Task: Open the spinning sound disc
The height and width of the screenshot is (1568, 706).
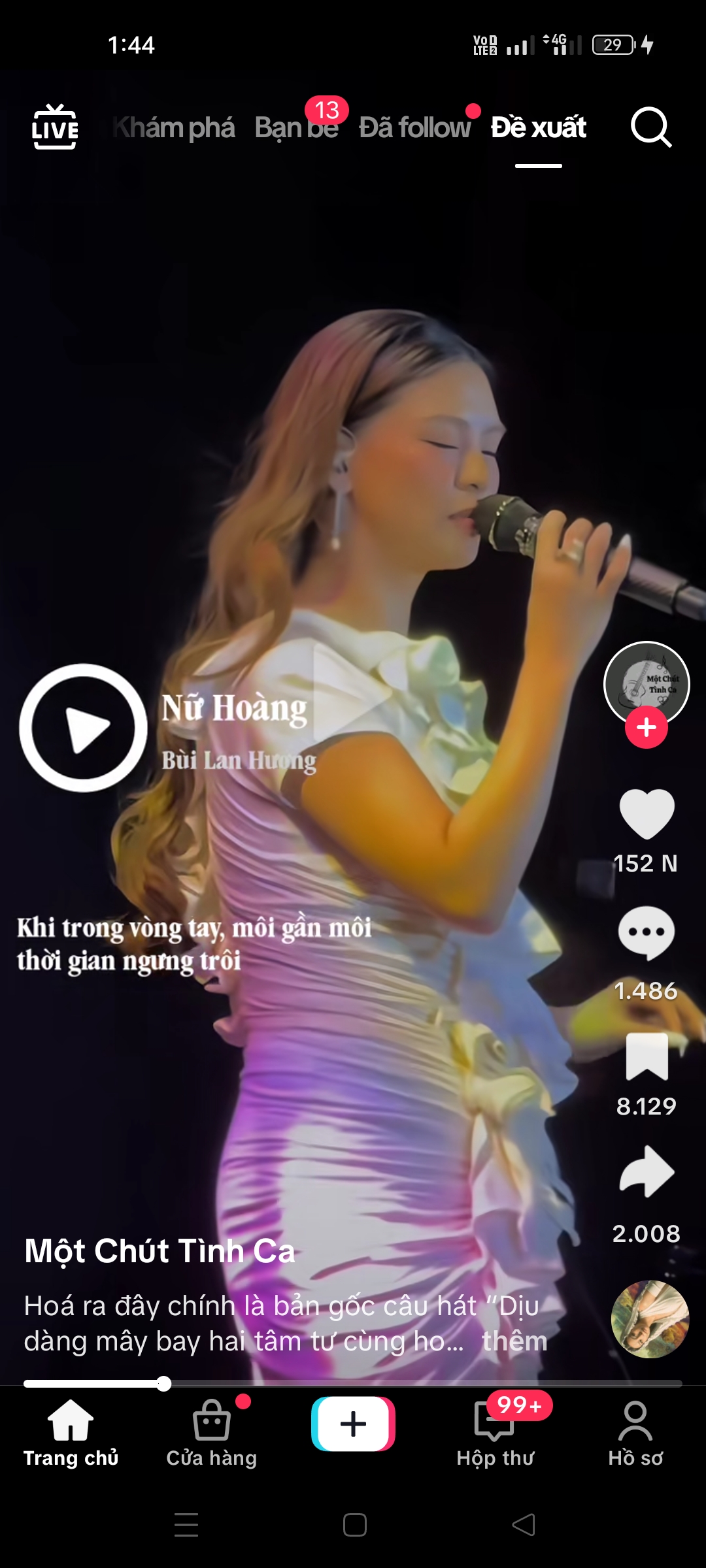Action: click(650, 1318)
